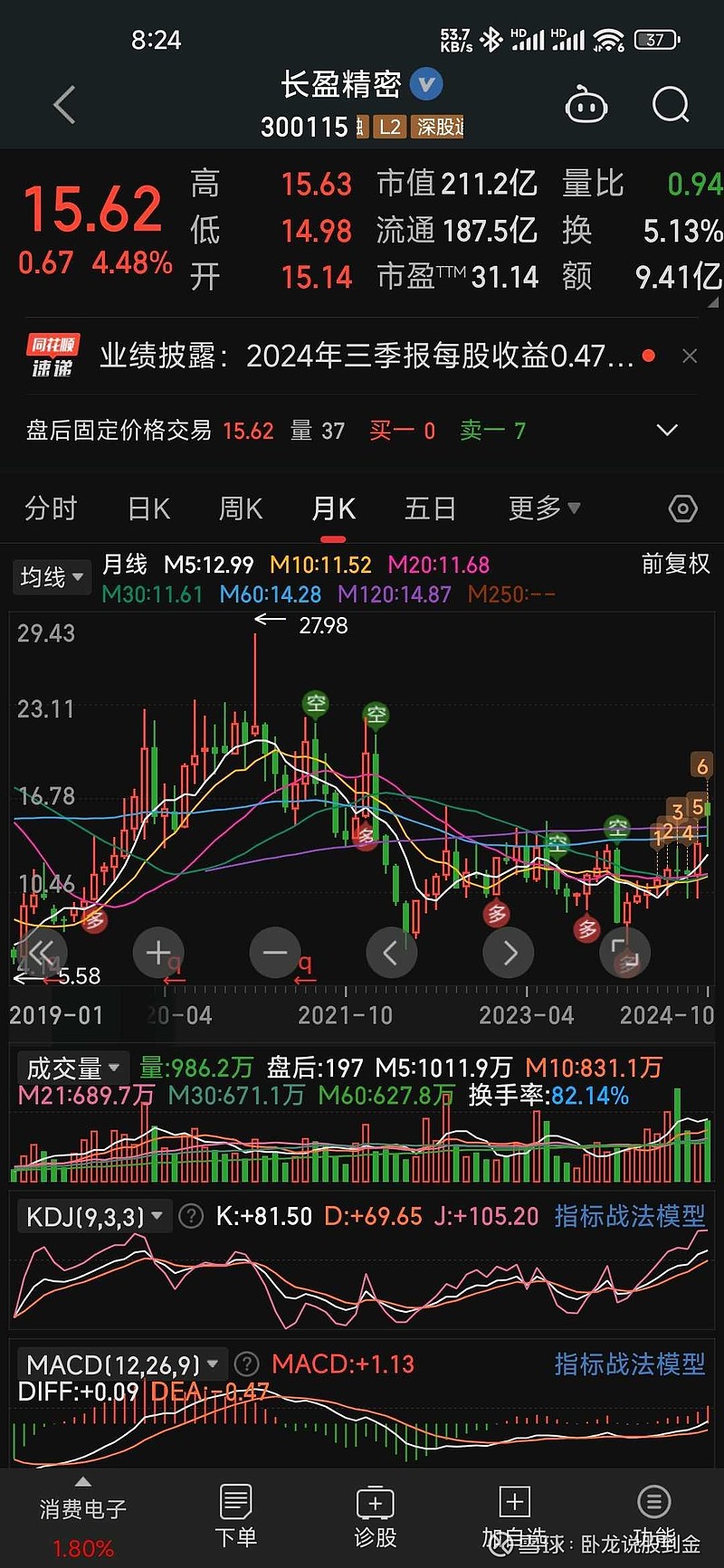Image resolution: width=724 pixels, height=1568 pixels.
Task: Click the back arrow at top left
Action: (63, 104)
